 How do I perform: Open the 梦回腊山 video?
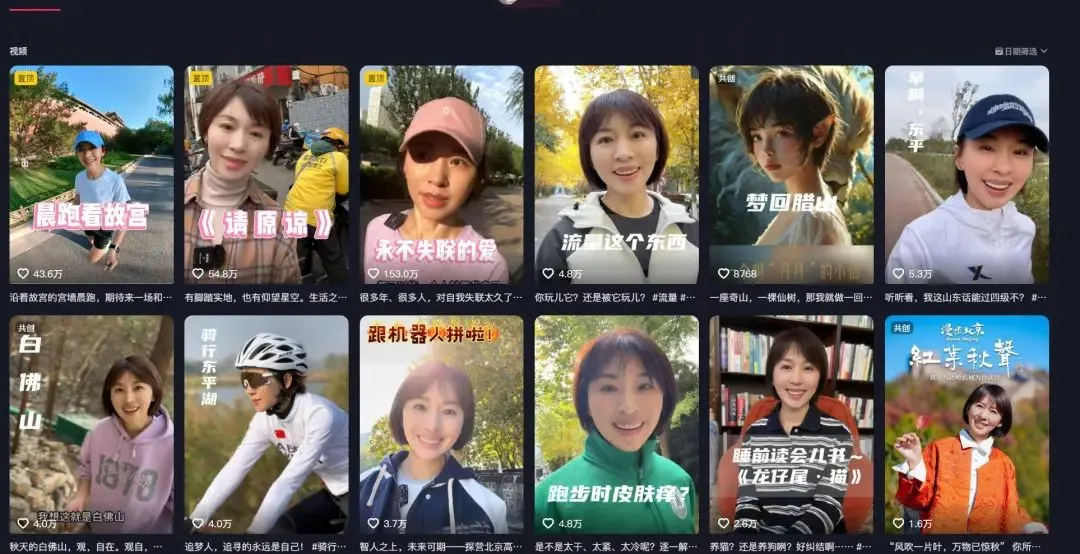click(791, 174)
